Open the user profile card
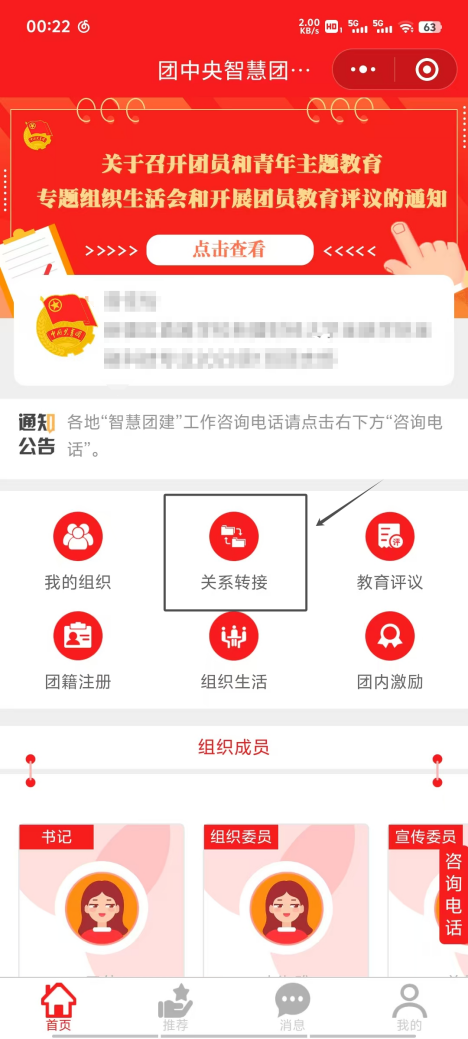468x1039 pixels. (x=234, y=329)
